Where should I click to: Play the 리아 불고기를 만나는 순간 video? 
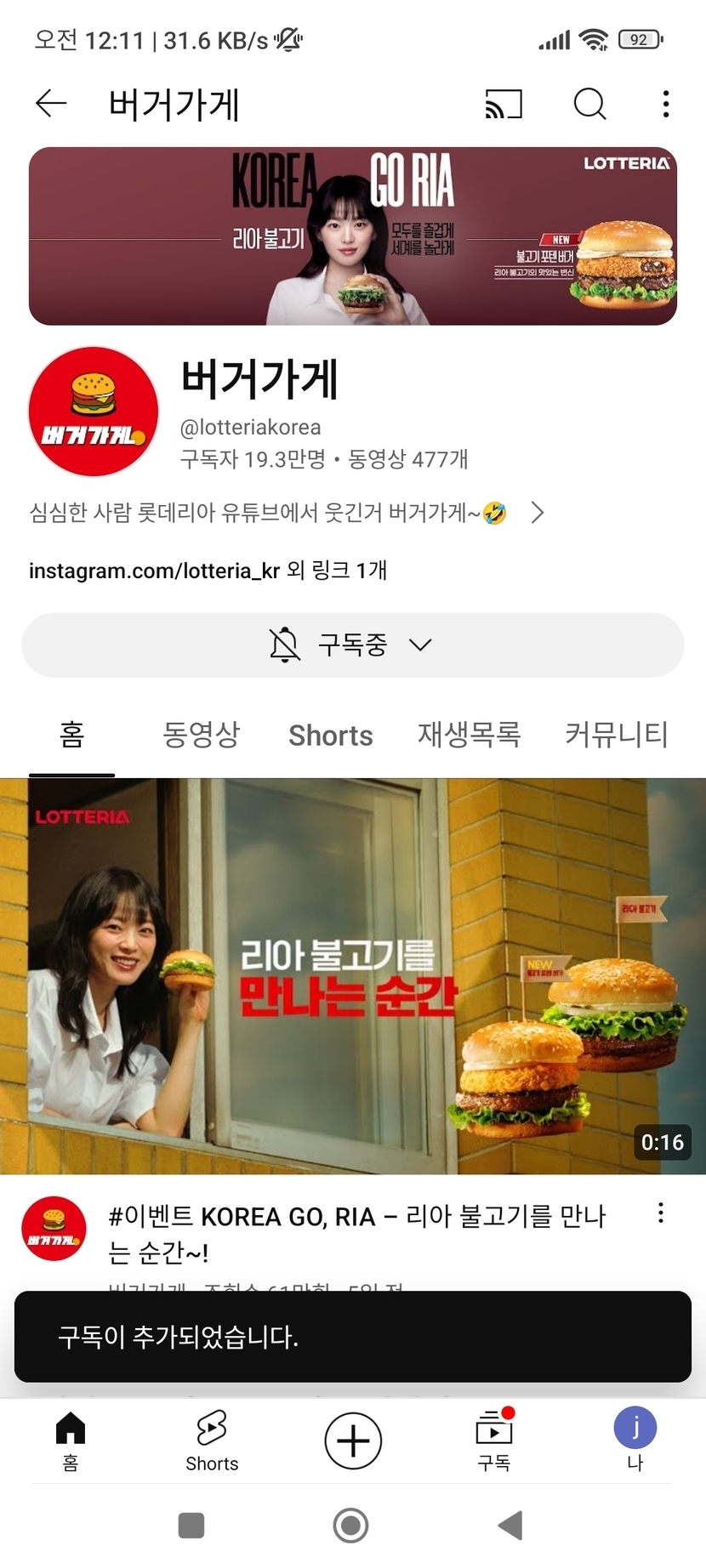click(x=353, y=975)
